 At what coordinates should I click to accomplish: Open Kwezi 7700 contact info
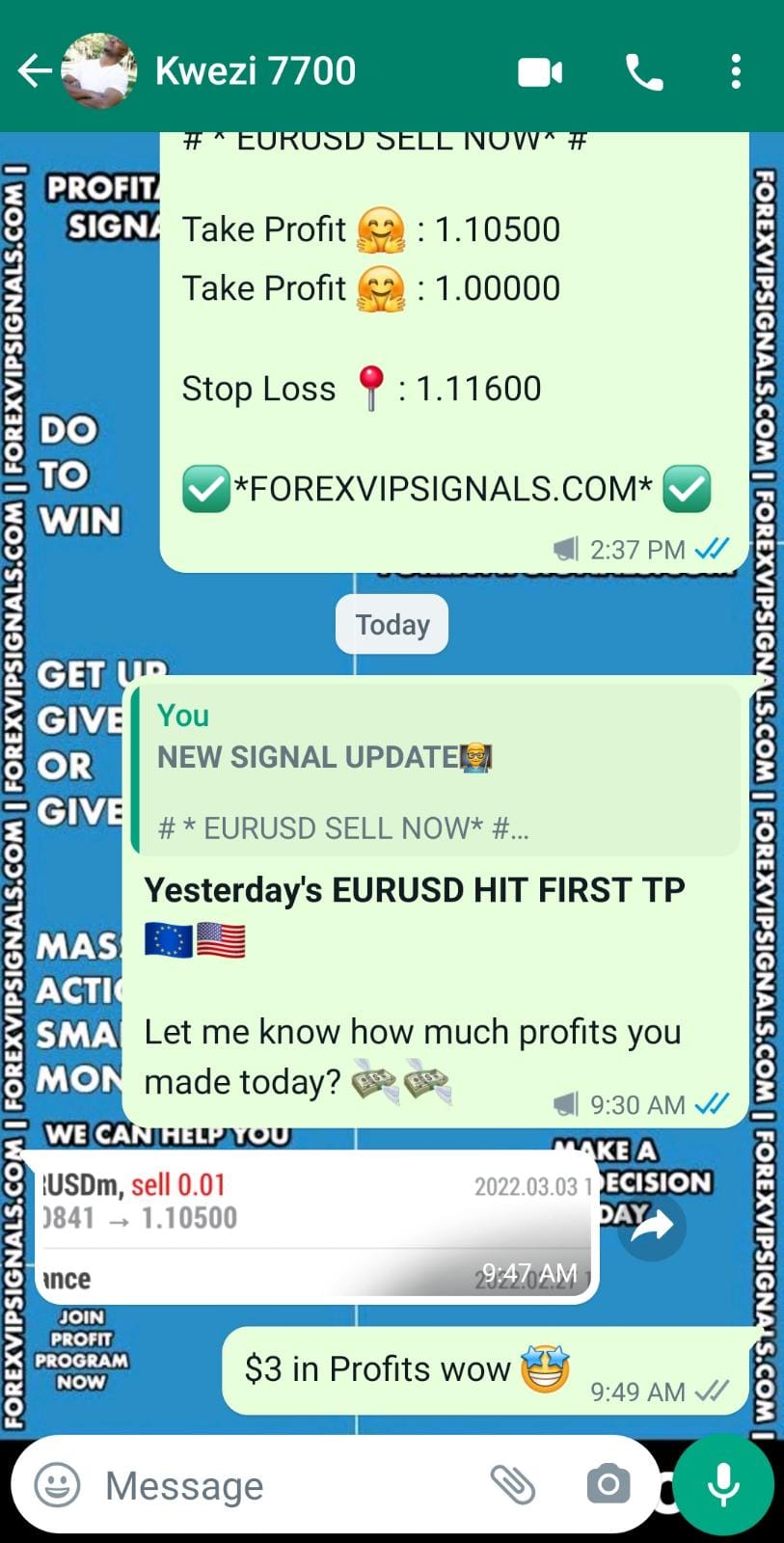(x=256, y=71)
